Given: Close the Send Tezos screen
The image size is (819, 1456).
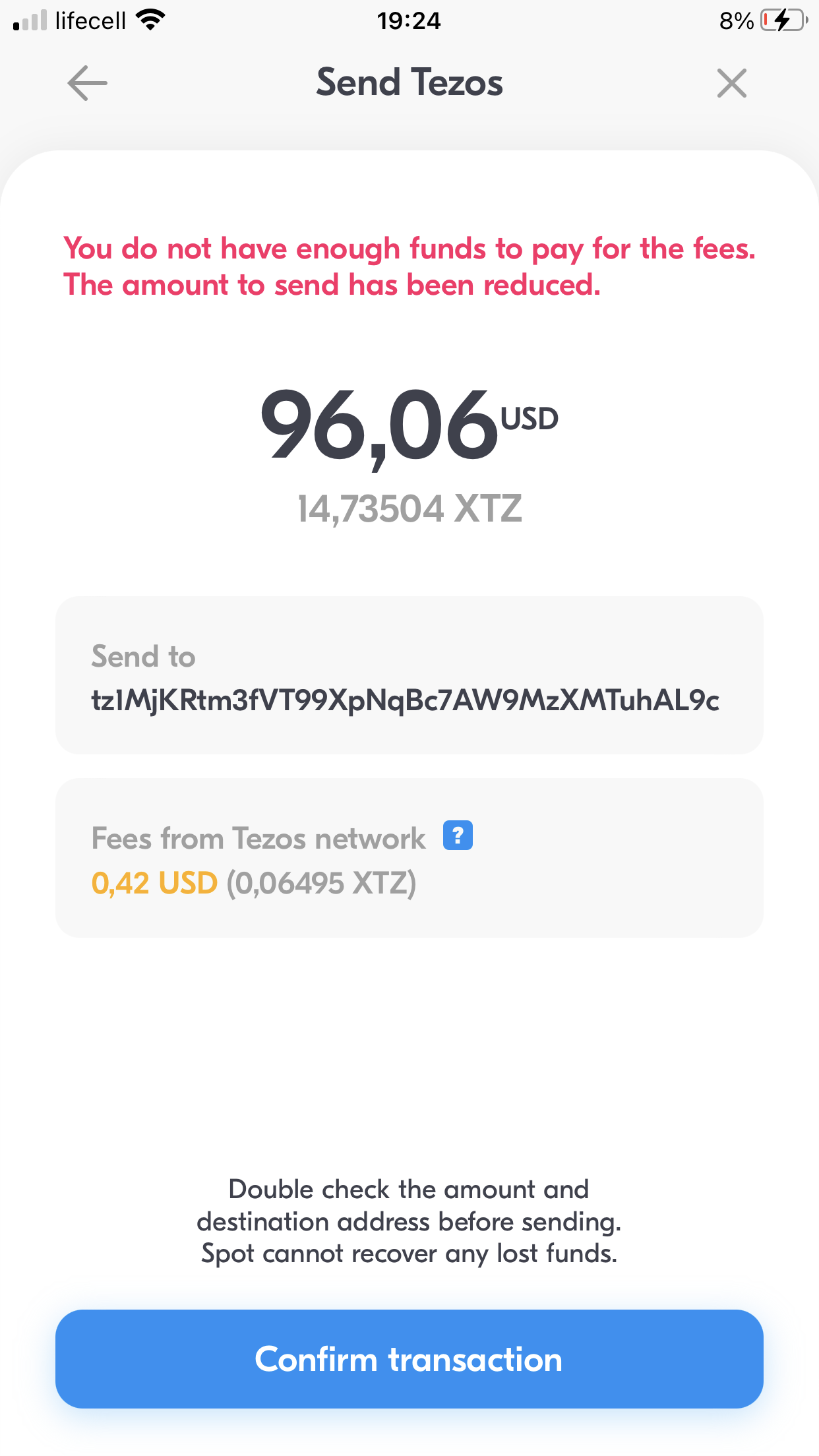Looking at the screenshot, I should pos(731,84).
